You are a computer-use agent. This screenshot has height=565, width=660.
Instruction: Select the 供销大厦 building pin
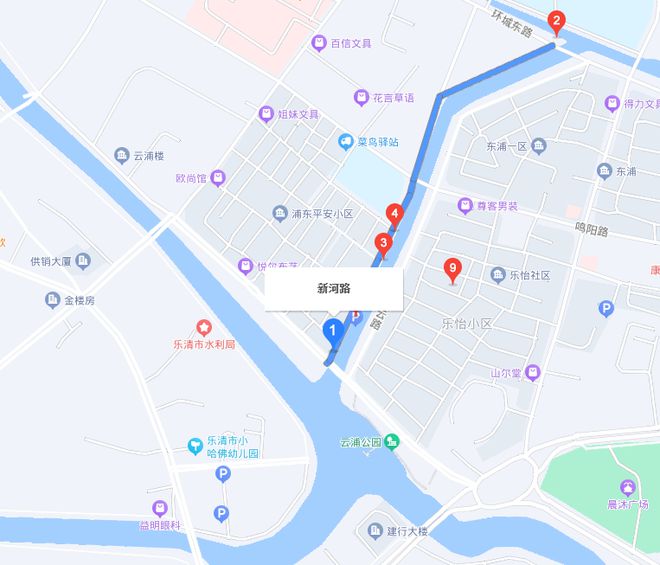tap(83, 261)
